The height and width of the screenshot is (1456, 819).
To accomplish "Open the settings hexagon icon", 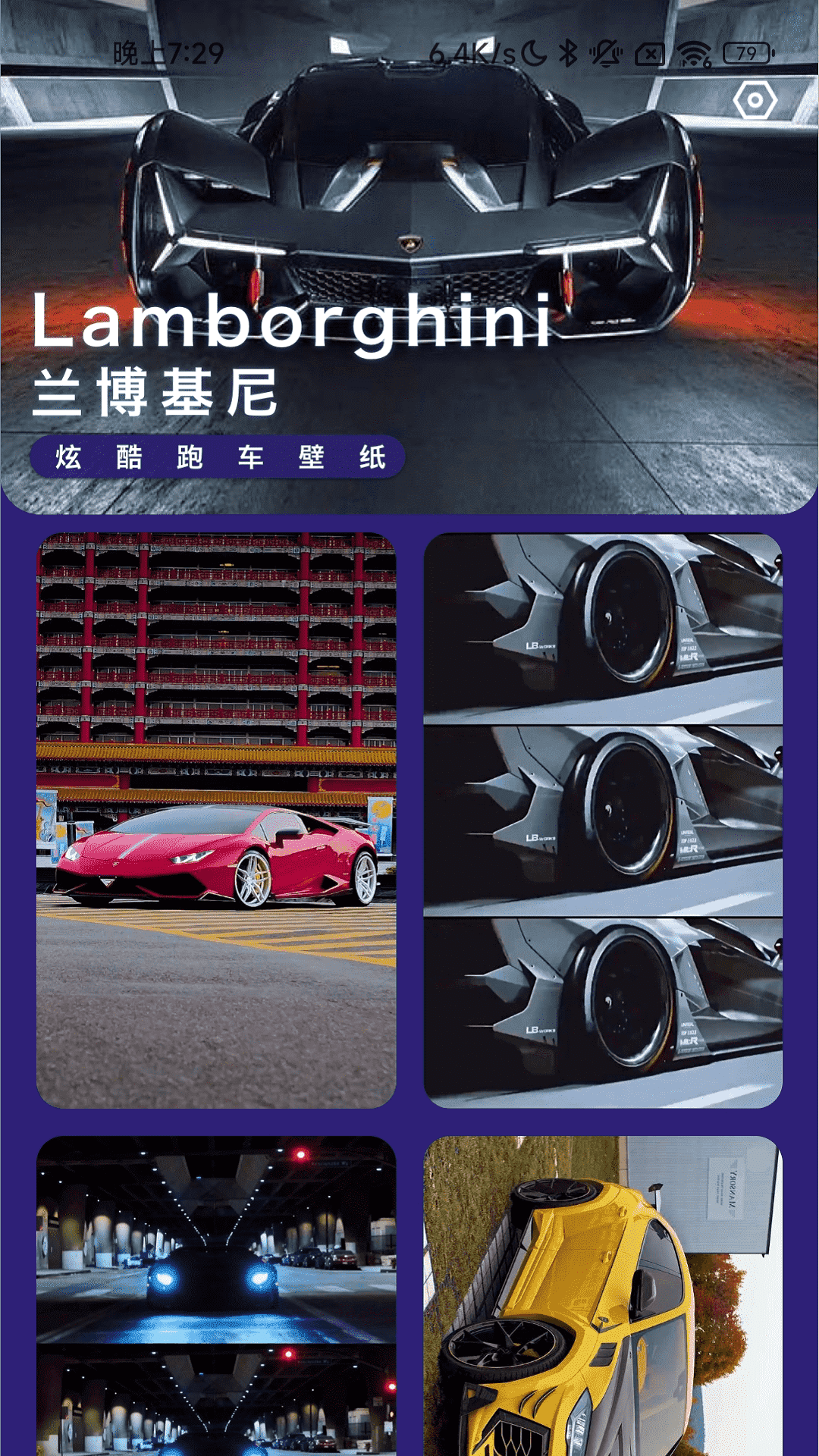I will pyautogui.click(x=755, y=100).
